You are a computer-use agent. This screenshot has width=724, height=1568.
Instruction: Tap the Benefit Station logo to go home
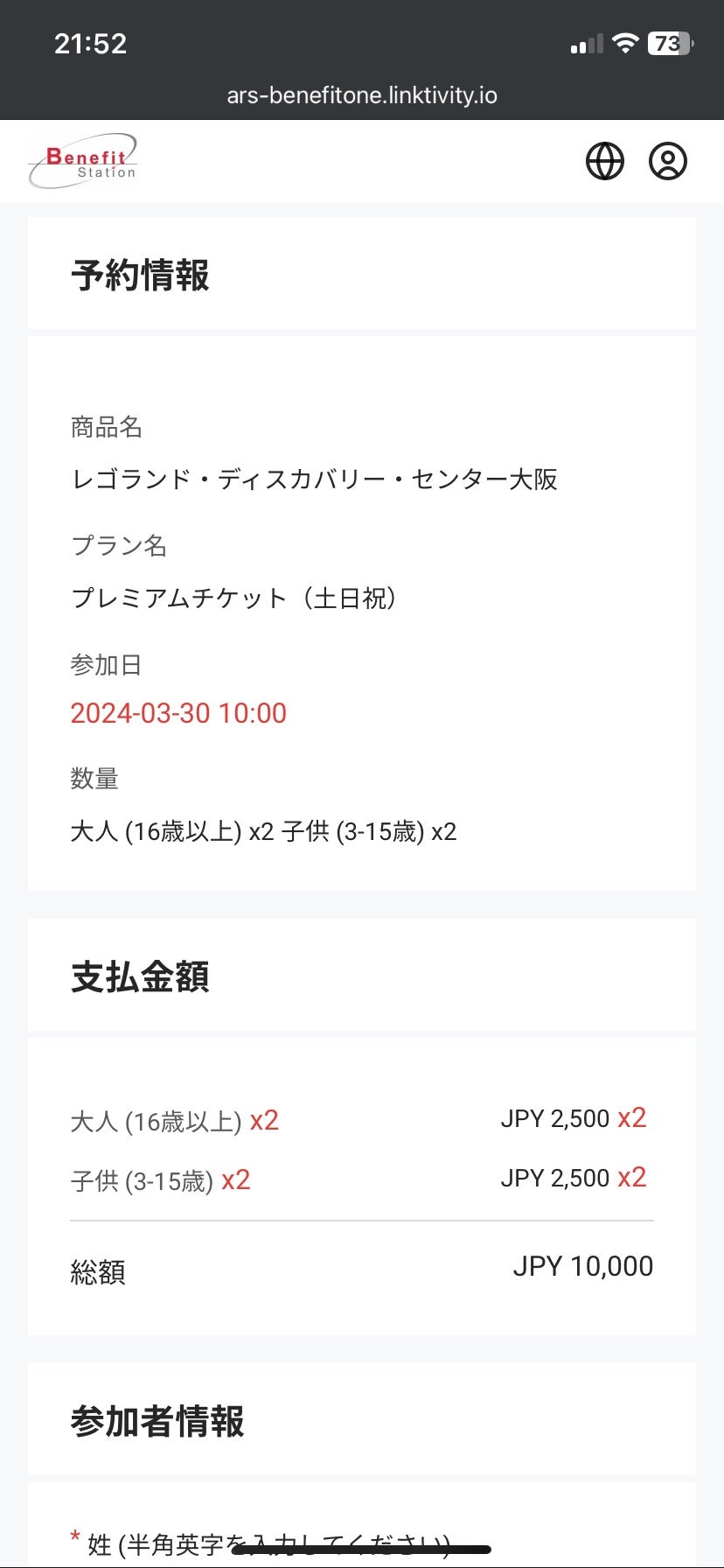tap(83, 161)
